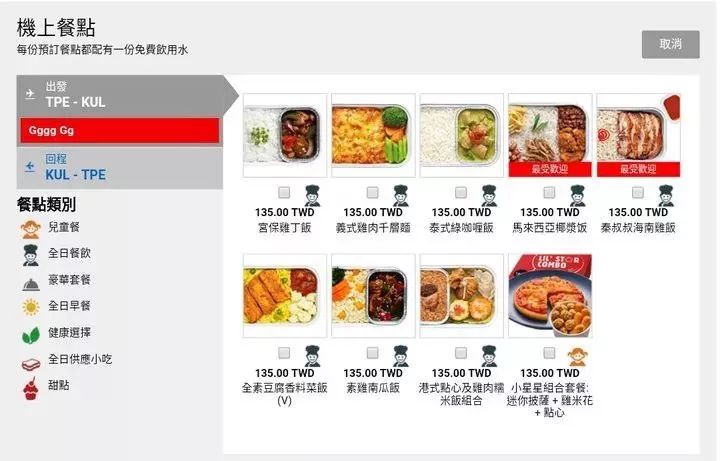The width and height of the screenshot is (720, 461).
Task: Switch to the 出發 TPE - KUL tab
Action: coord(118,96)
